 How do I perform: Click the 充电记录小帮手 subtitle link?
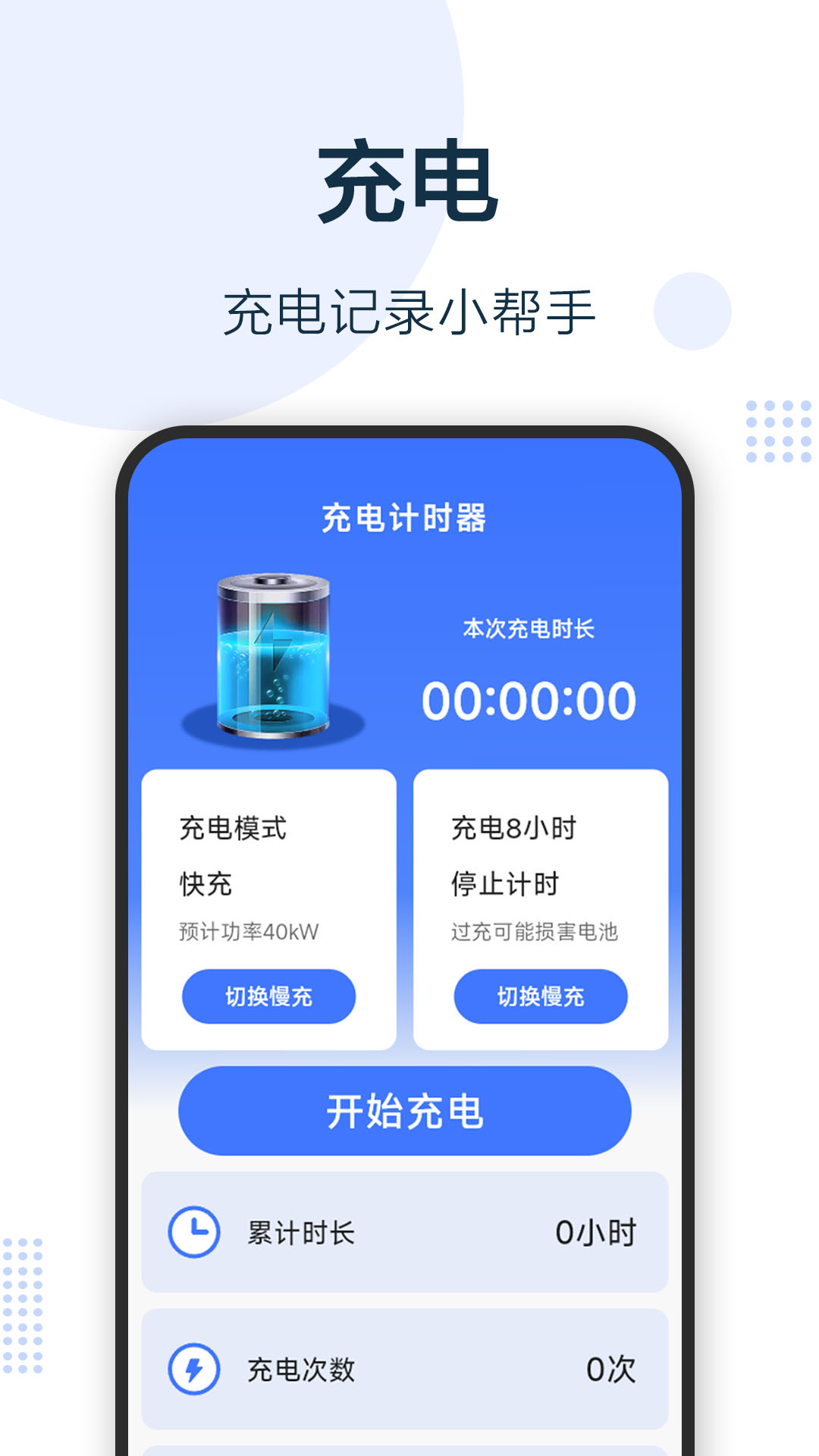409,309
